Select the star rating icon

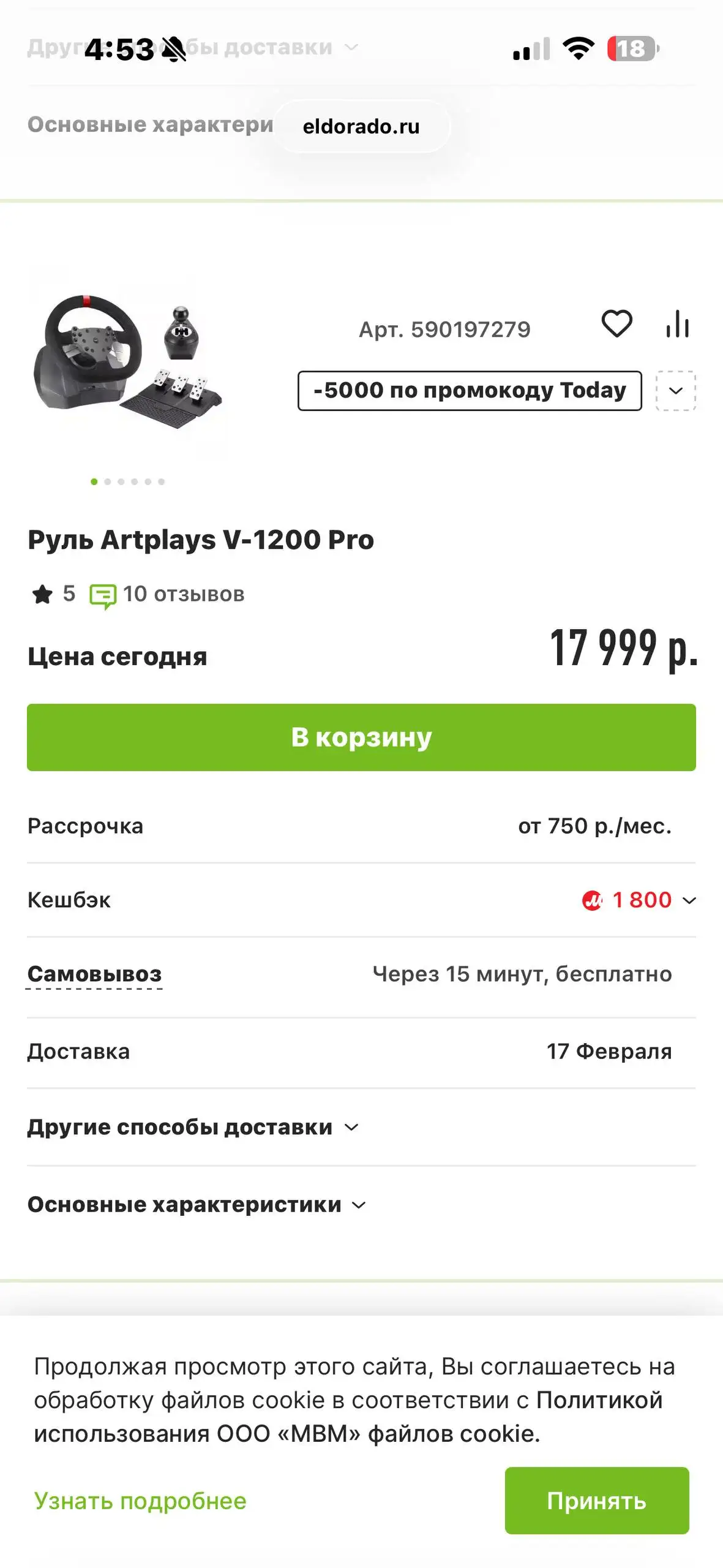tap(43, 594)
